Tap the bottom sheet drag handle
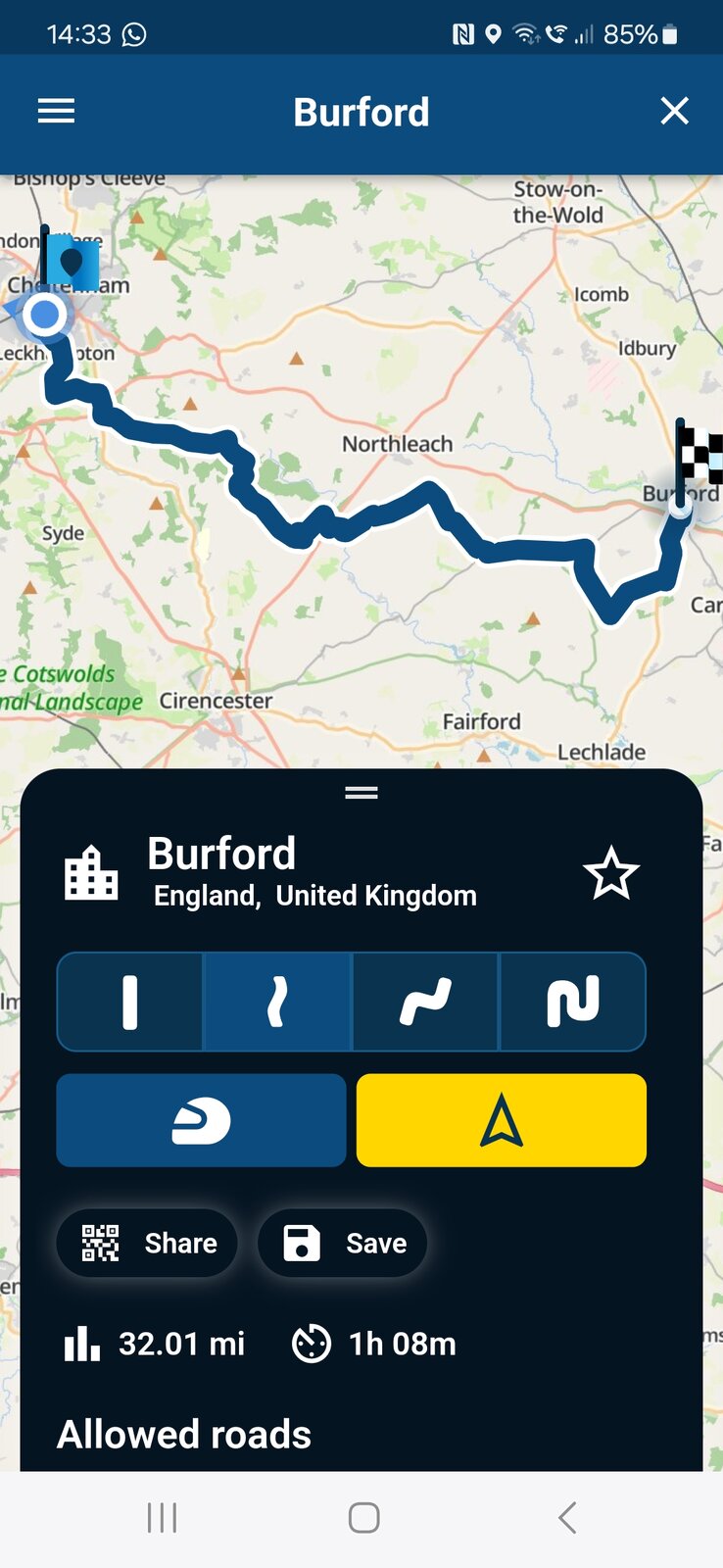 (361, 793)
